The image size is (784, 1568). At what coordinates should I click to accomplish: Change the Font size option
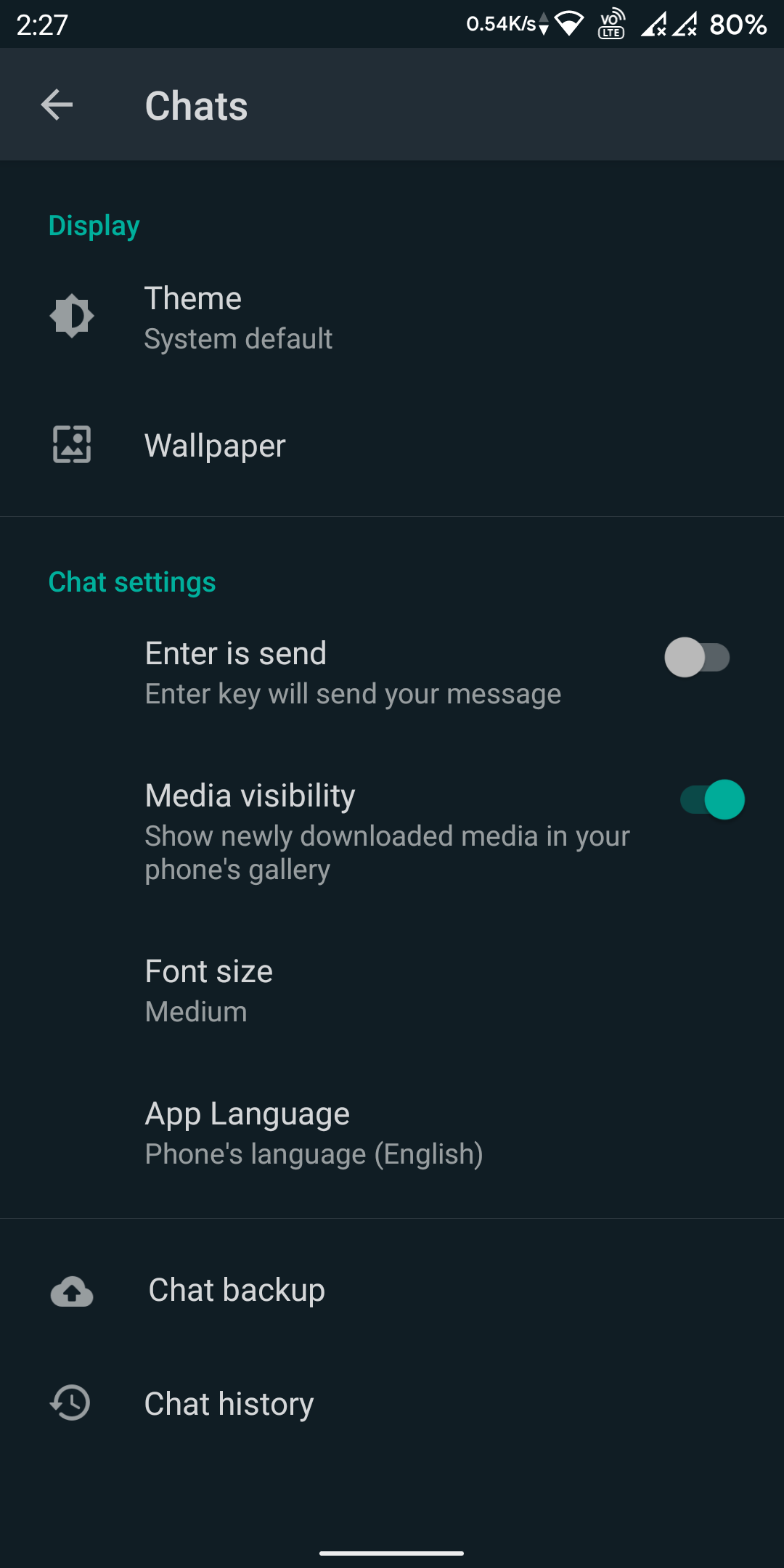click(209, 990)
